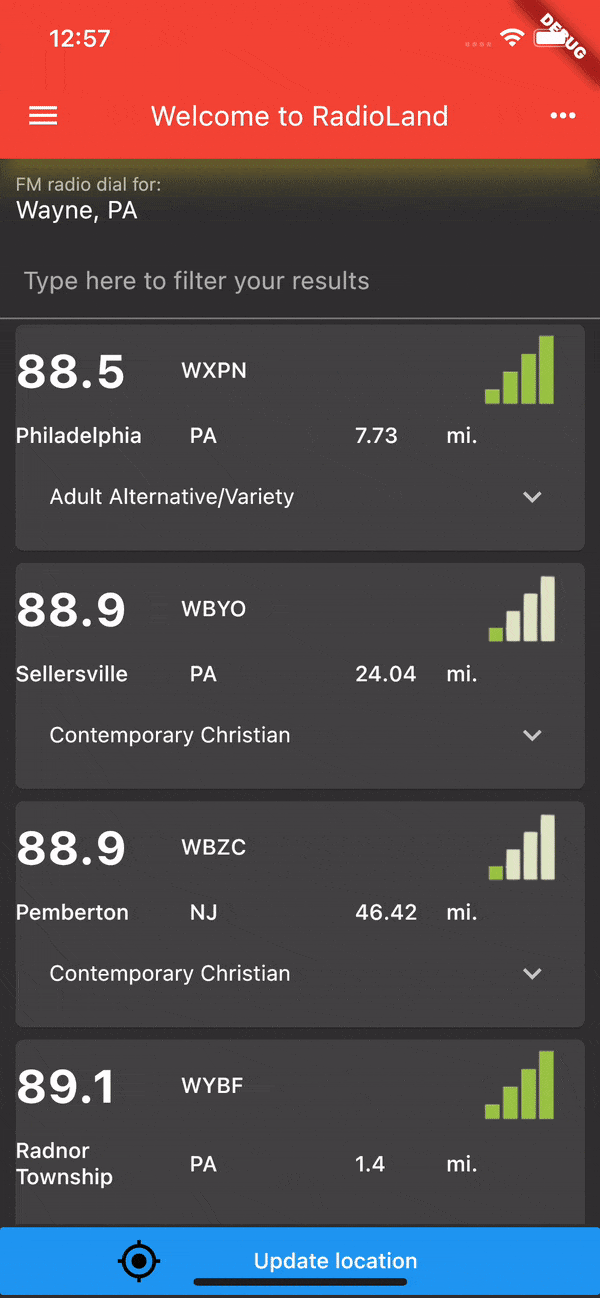
Task: Tap the Update location button
Action: pos(300,1261)
